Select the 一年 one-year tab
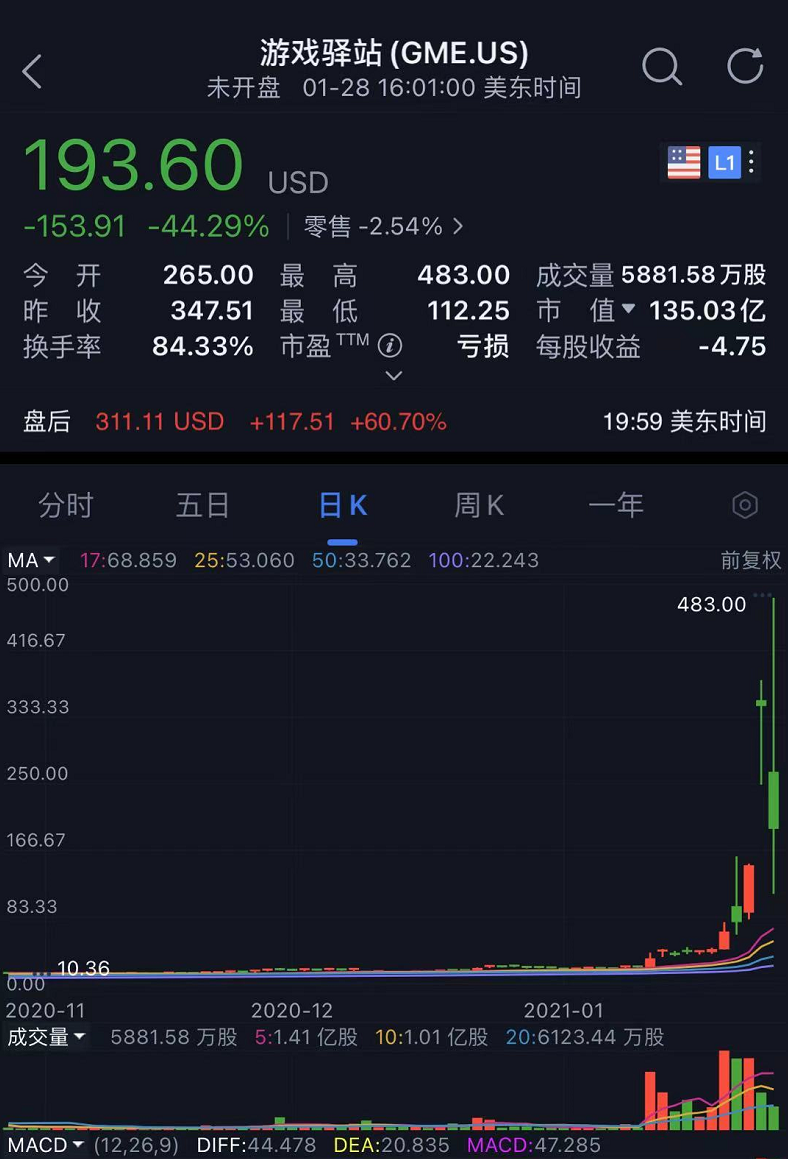Screen dimensions: 788x1159 point(616,506)
